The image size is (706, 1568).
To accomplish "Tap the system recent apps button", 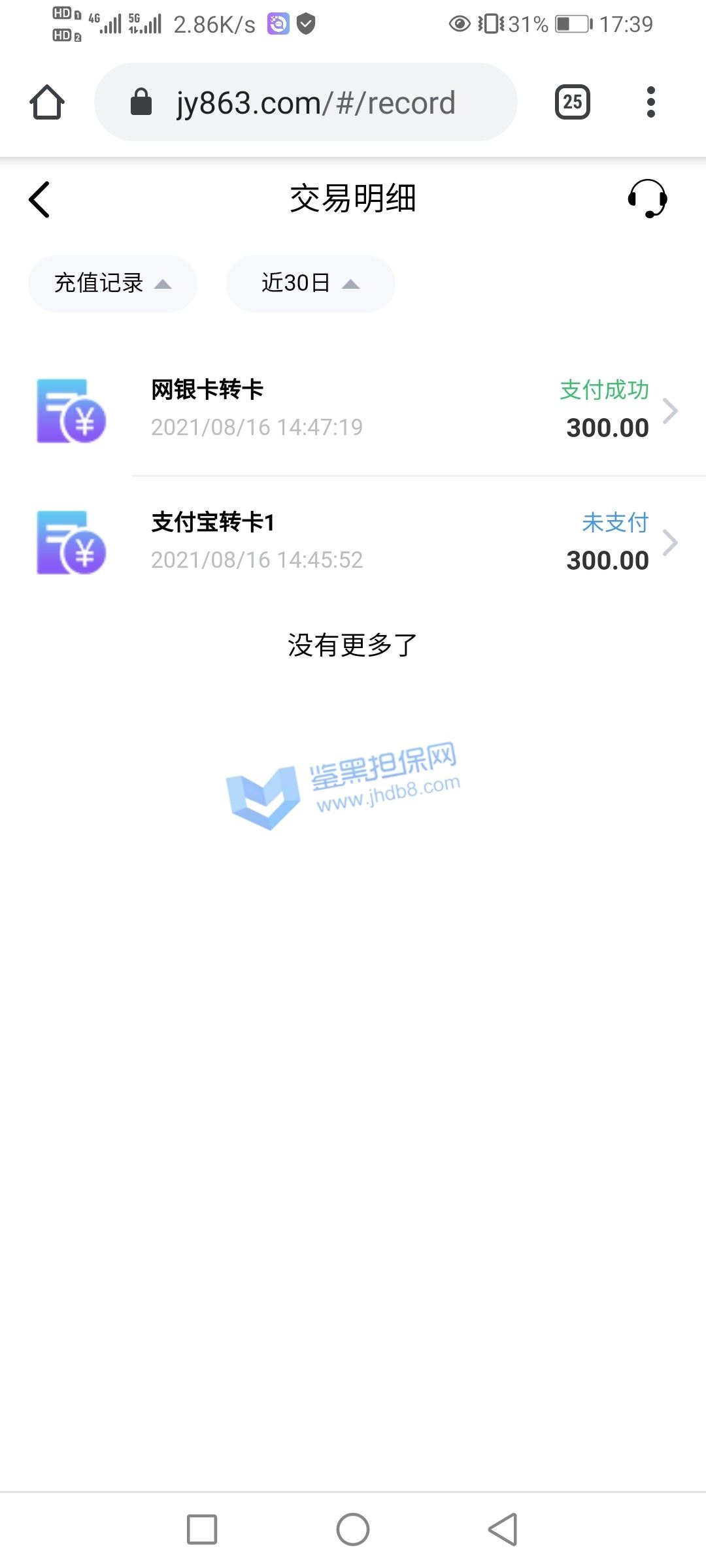I will [202, 1529].
